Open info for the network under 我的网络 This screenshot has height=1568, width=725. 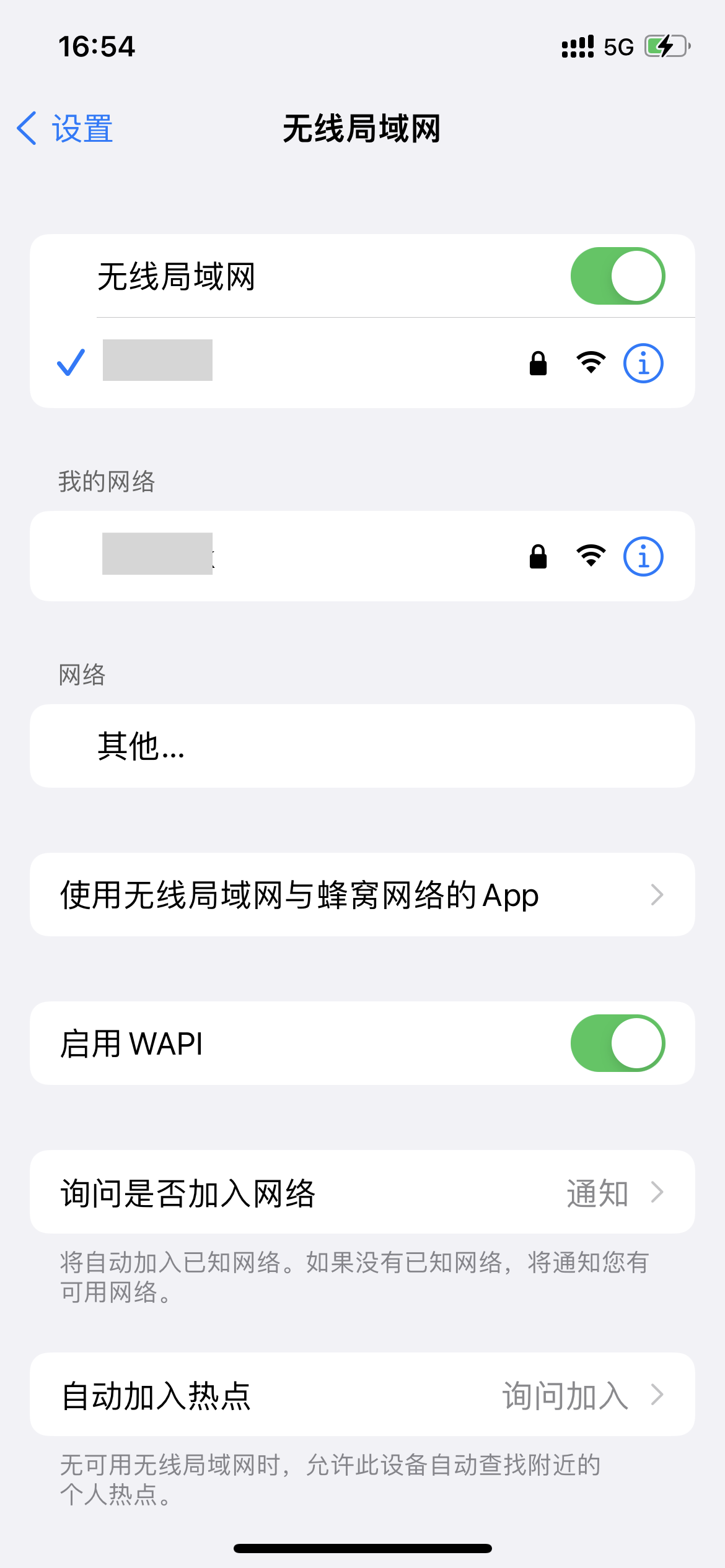pyautogui.click(x=643, y=556)
